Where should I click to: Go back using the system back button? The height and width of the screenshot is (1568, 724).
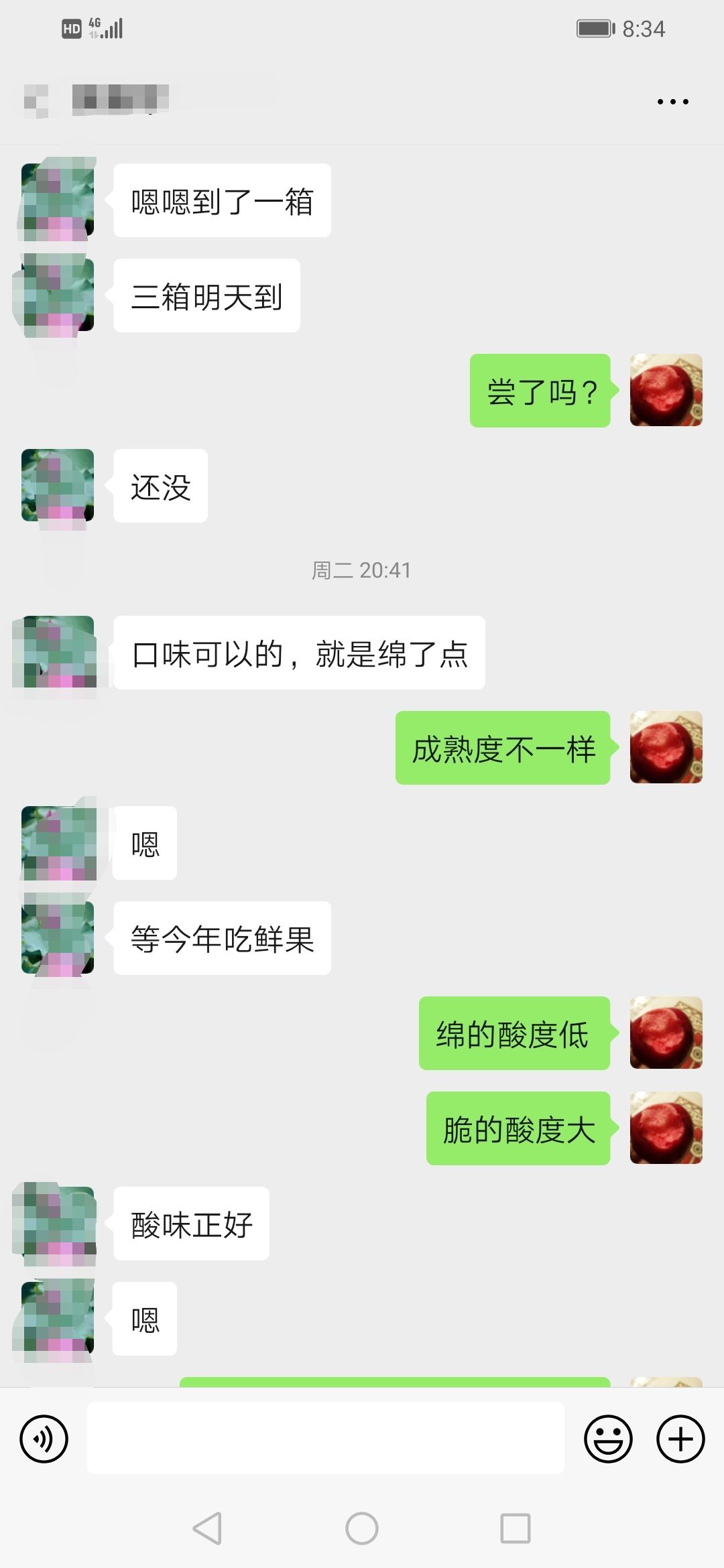point(207,1528)
